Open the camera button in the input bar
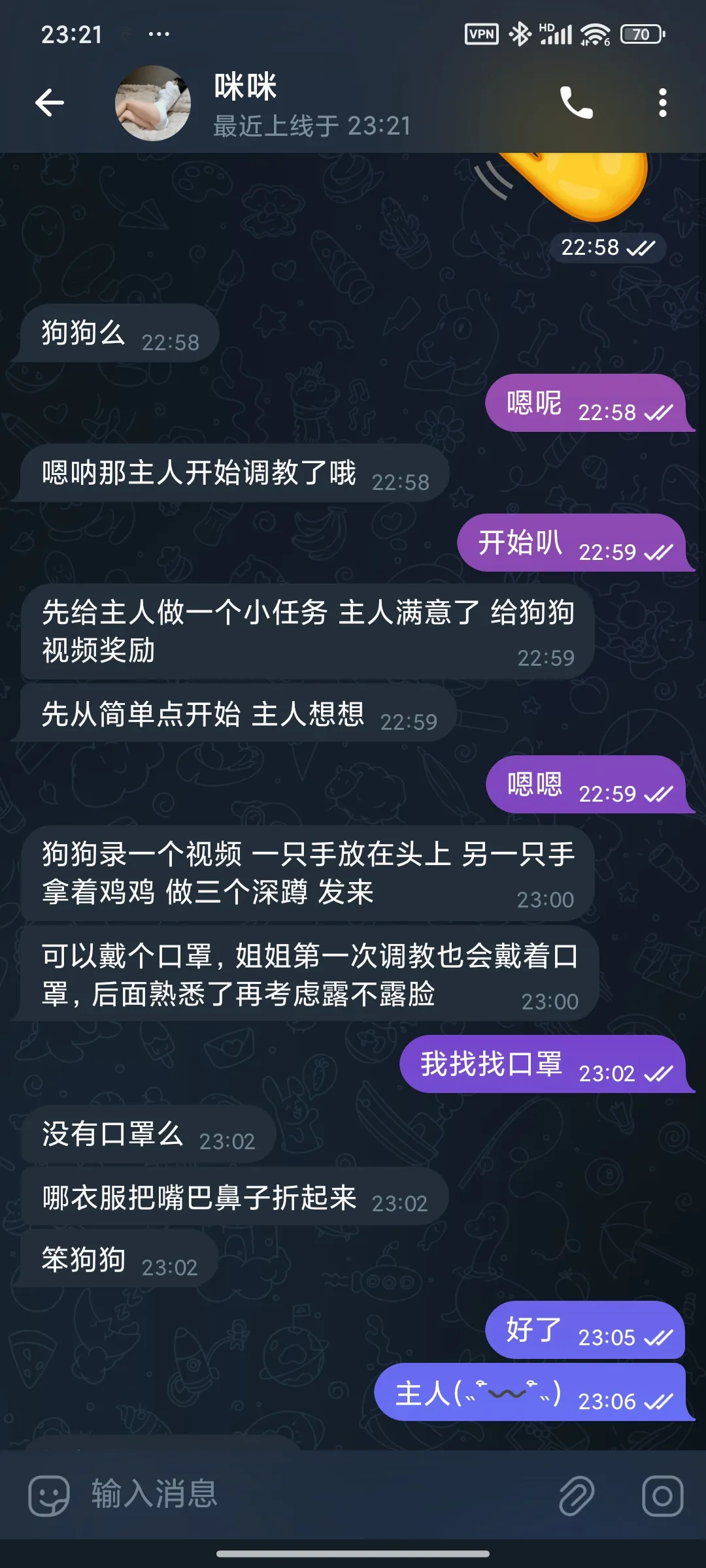Viewport: 706px width, 1568px height. click(662, 1495)
